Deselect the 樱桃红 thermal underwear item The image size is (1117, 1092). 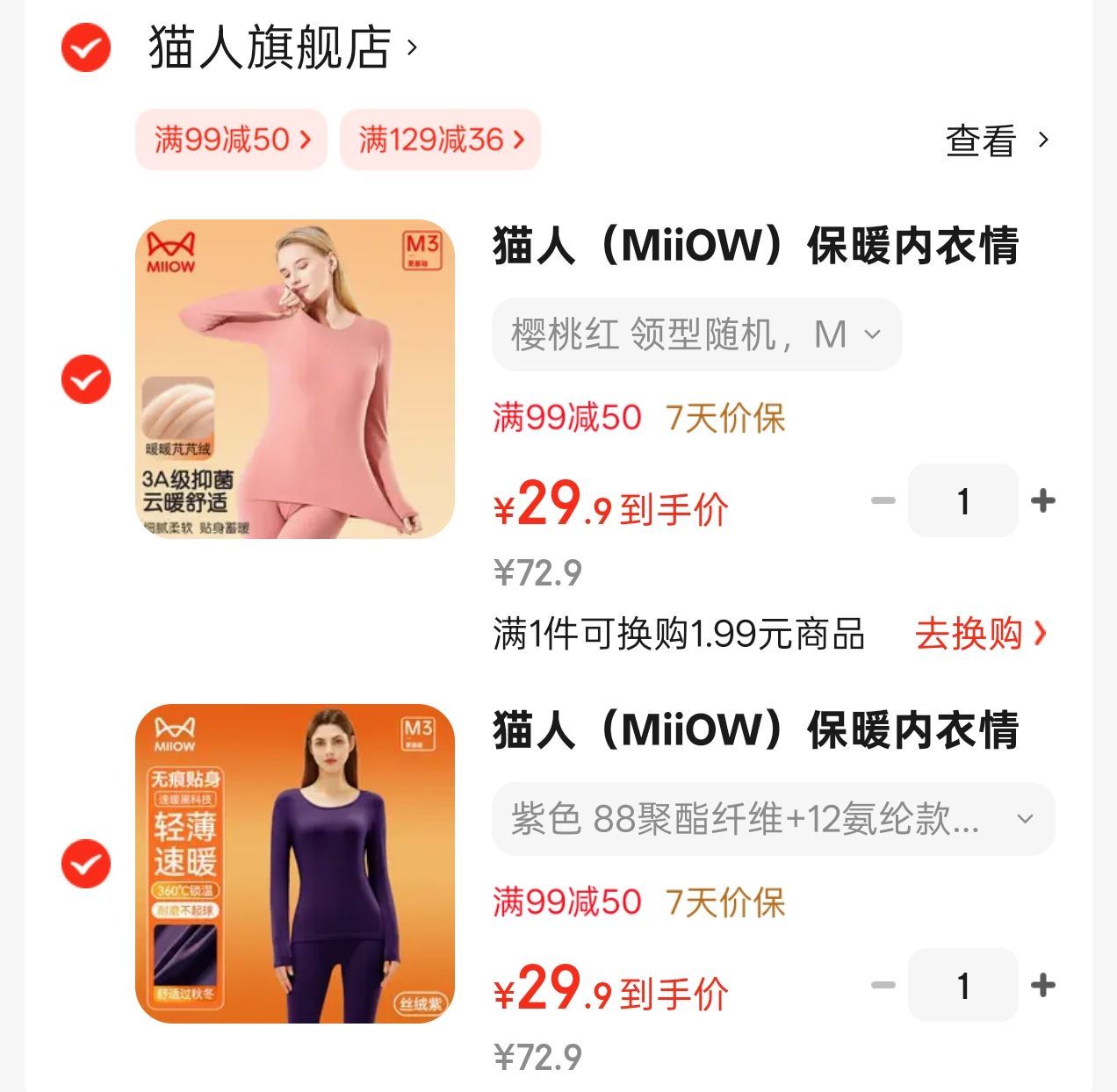click(x=86, y=379)
